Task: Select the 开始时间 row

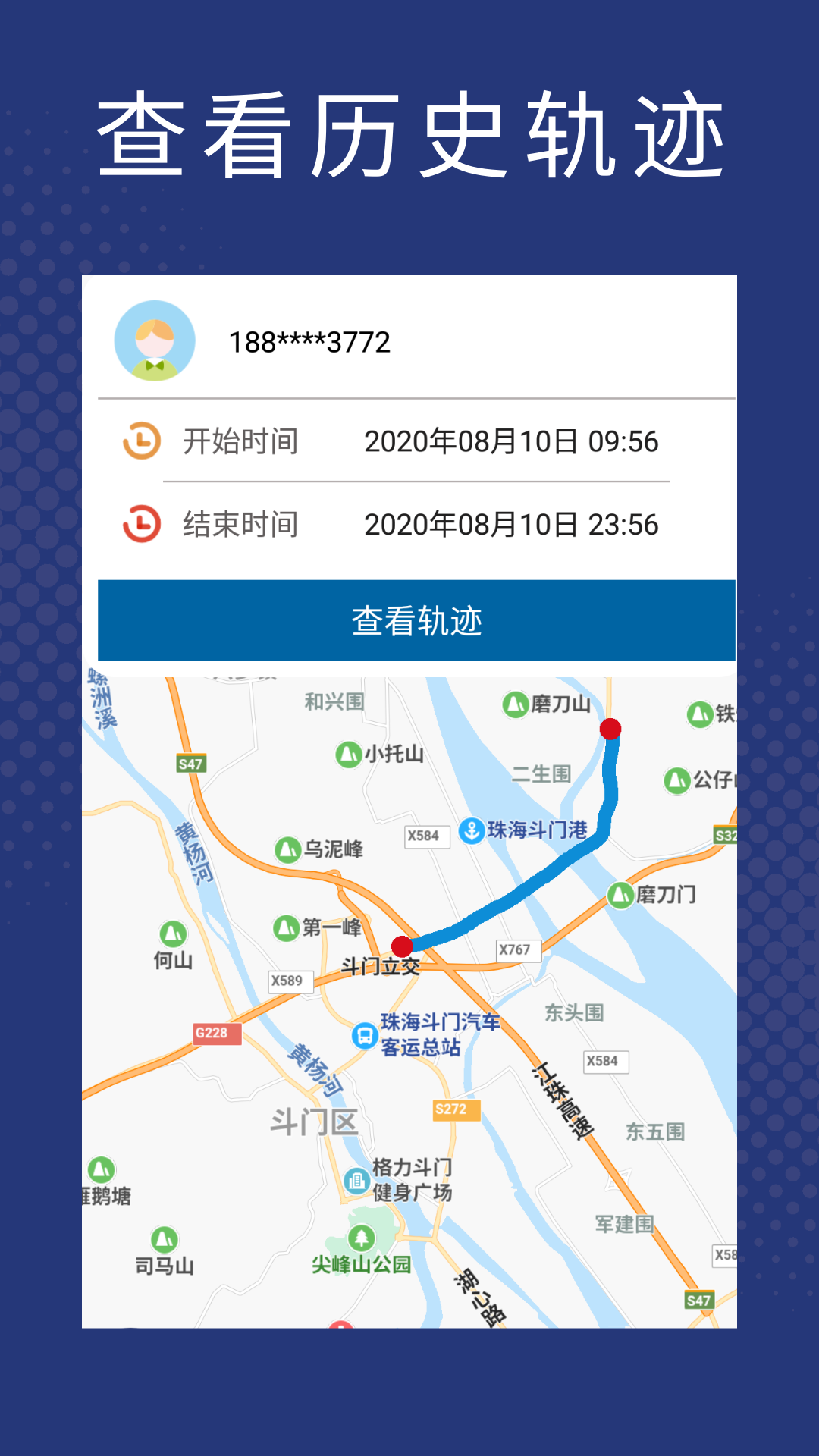Action: tap(240, 440)
